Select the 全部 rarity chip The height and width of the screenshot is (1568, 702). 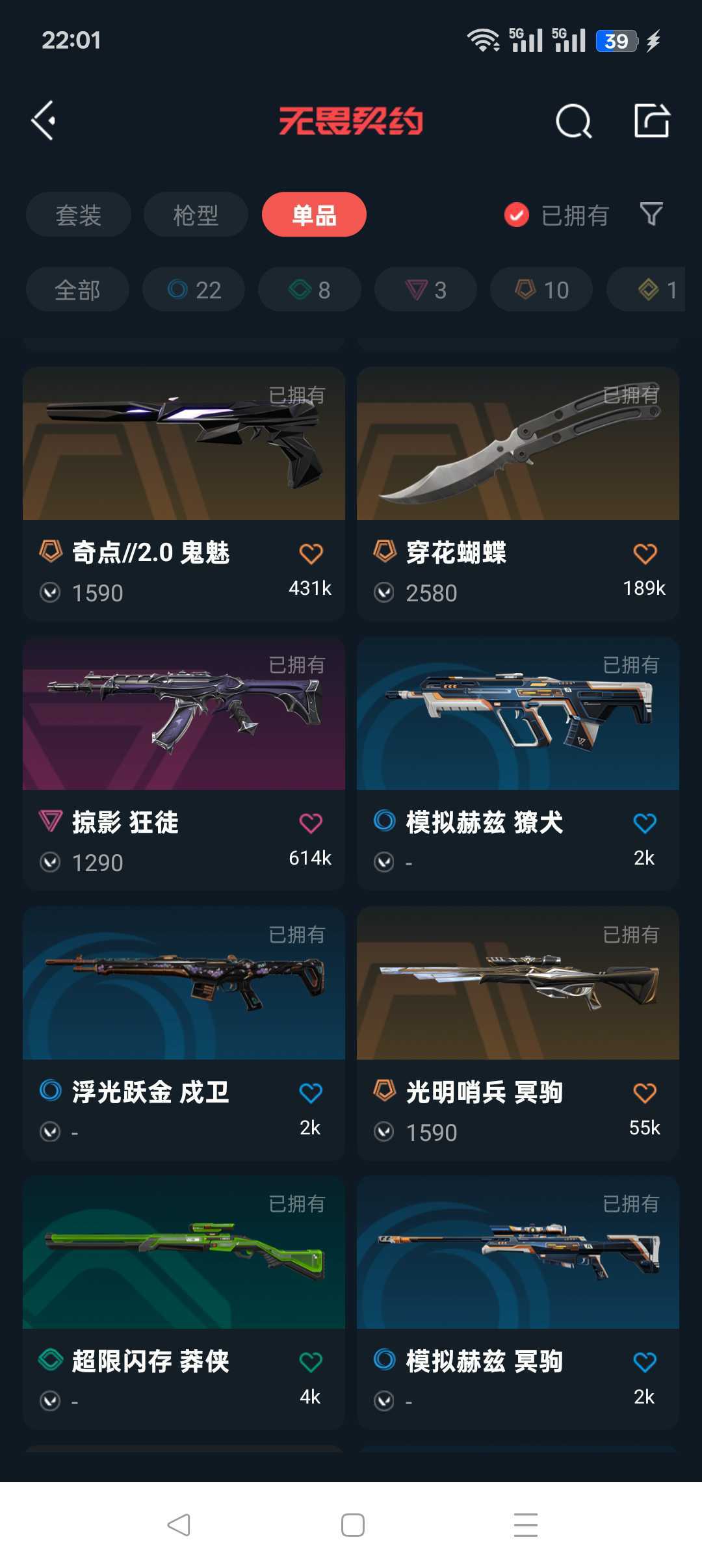point(77,289)
